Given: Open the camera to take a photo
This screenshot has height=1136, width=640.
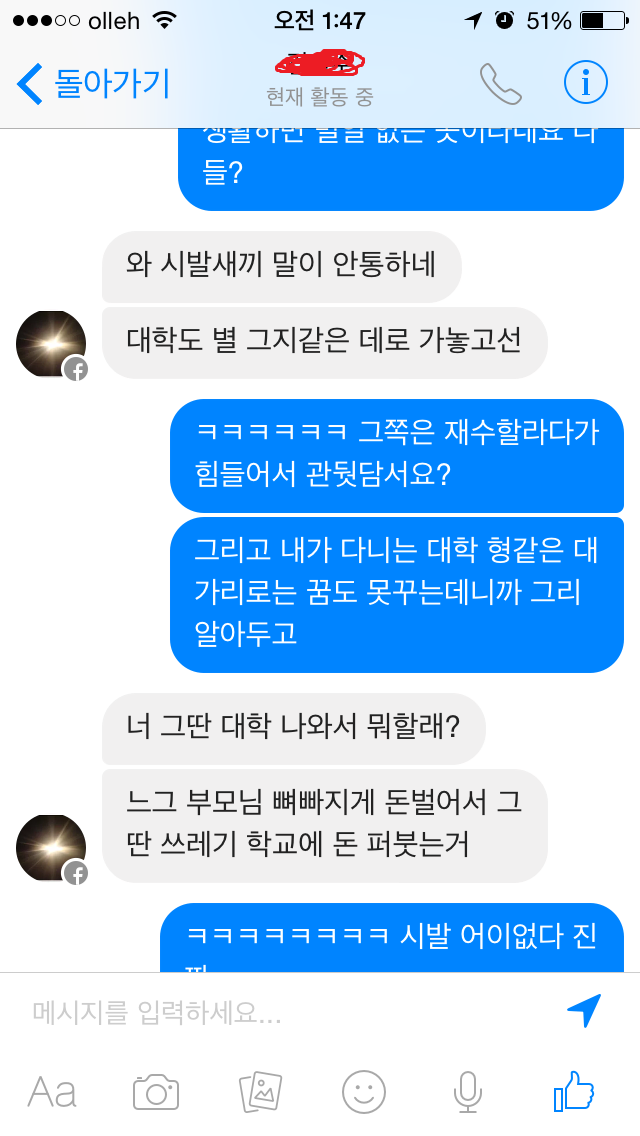Looking at the screenshot, I should coord(156,1092).
